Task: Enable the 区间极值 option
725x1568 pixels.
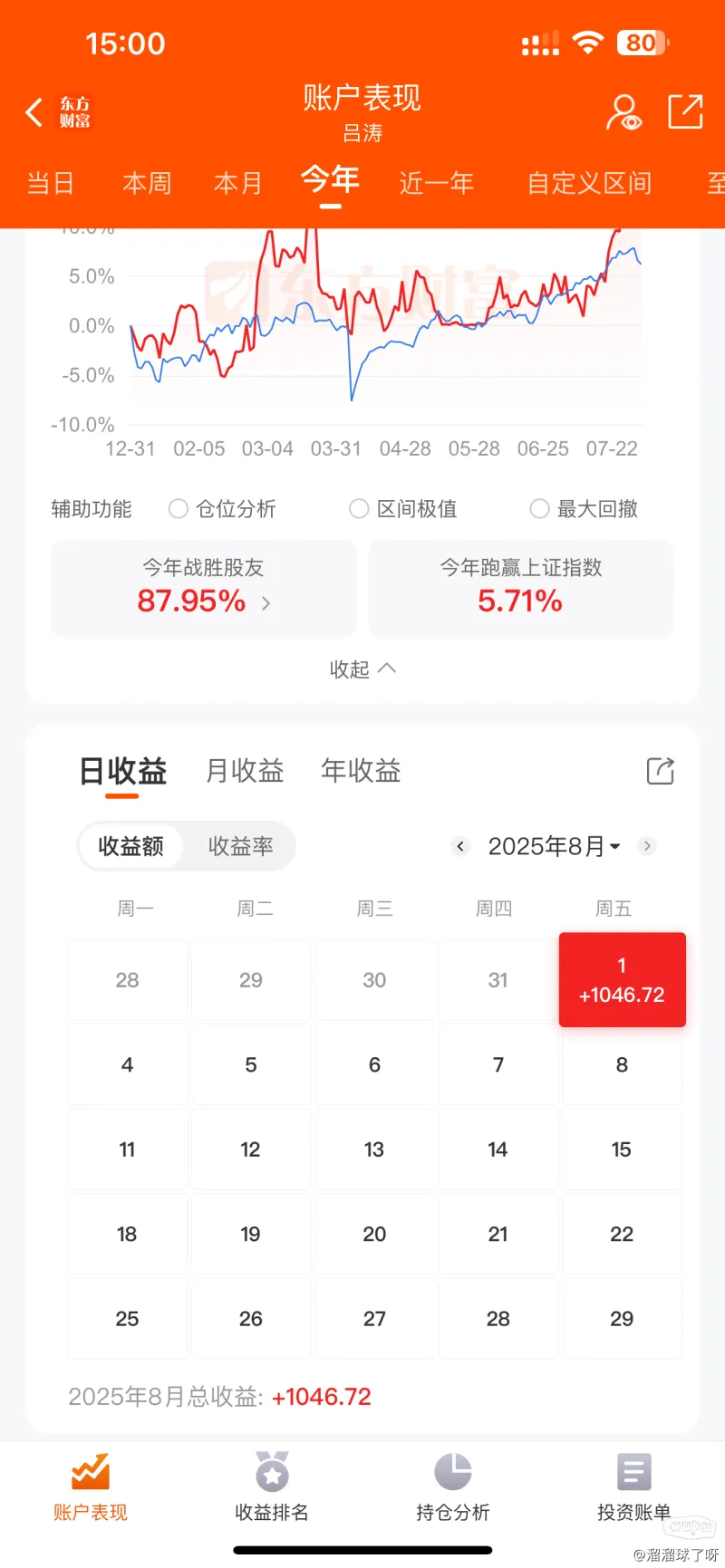Action: point(360,509)
